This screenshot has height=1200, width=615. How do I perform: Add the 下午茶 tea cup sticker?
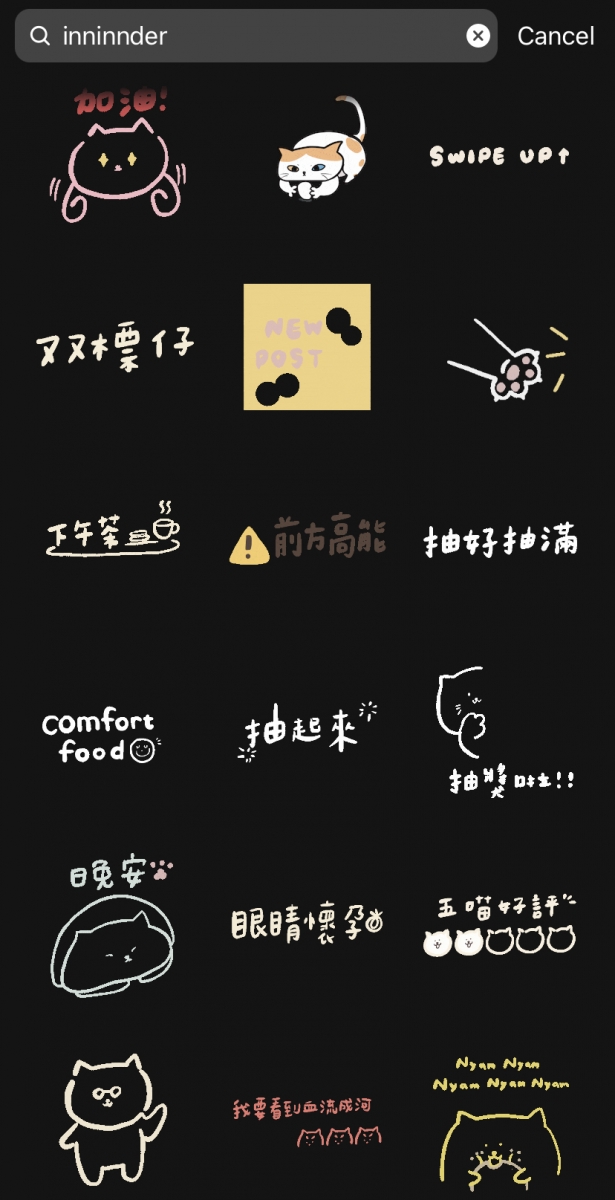(x=115, y=530)
